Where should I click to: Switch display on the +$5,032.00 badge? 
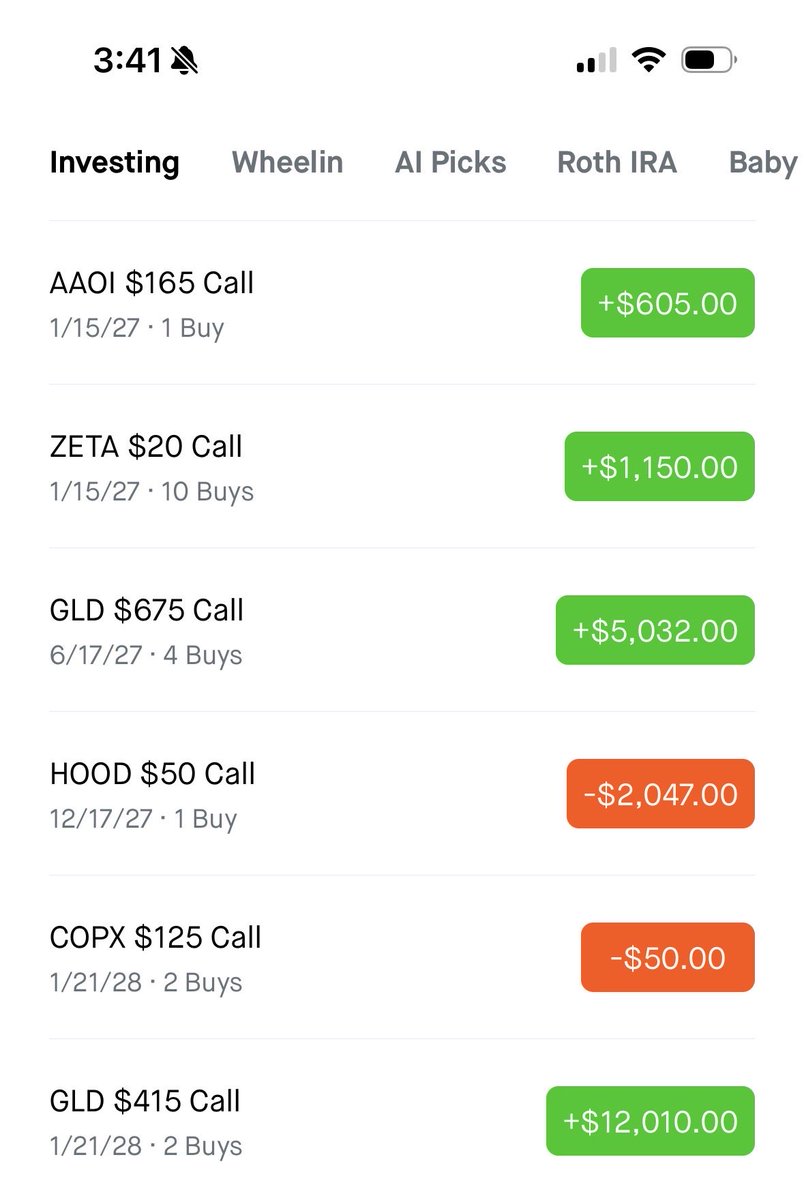(x=655, y=630)
